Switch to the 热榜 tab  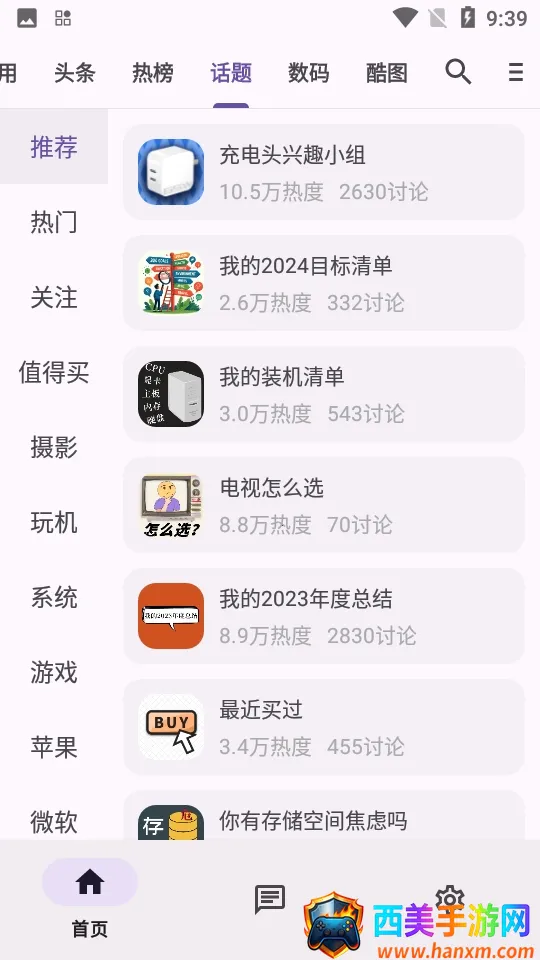click(x=152, y=73)
